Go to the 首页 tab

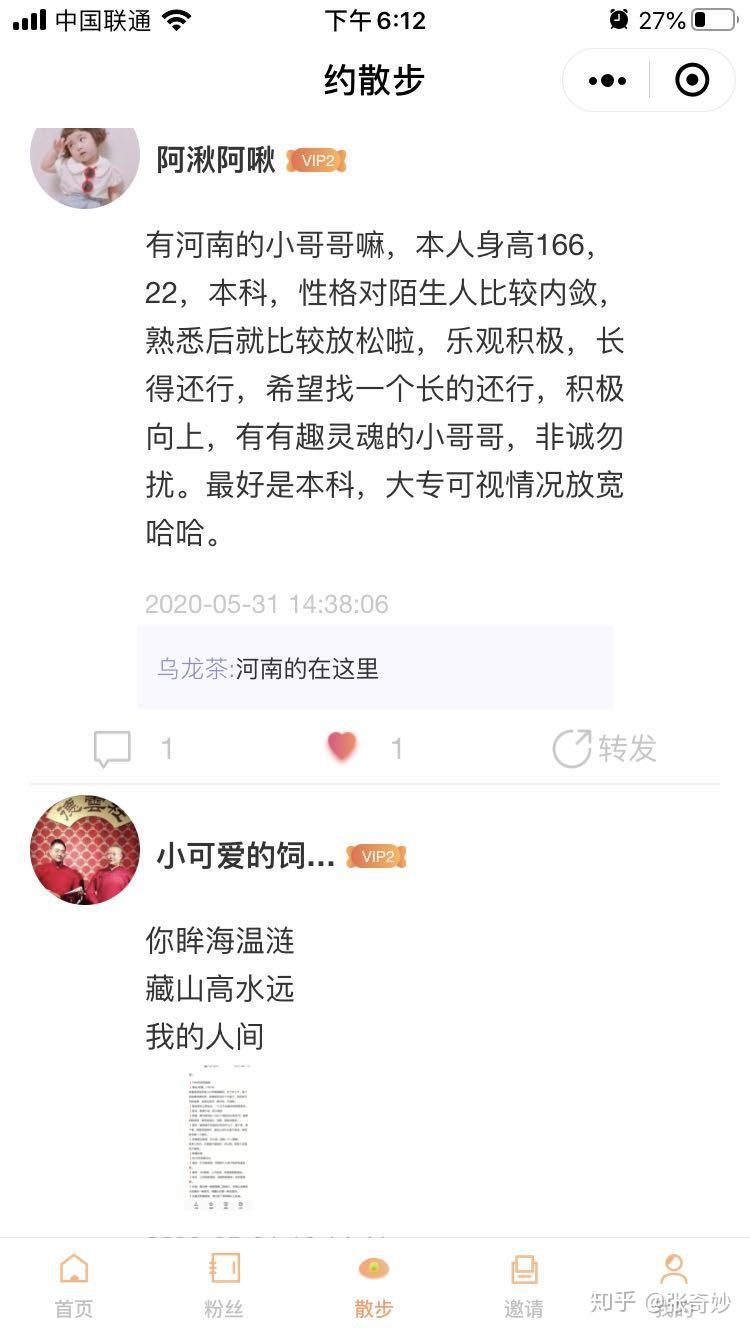pyautogui.click(x=74, y=1284)
